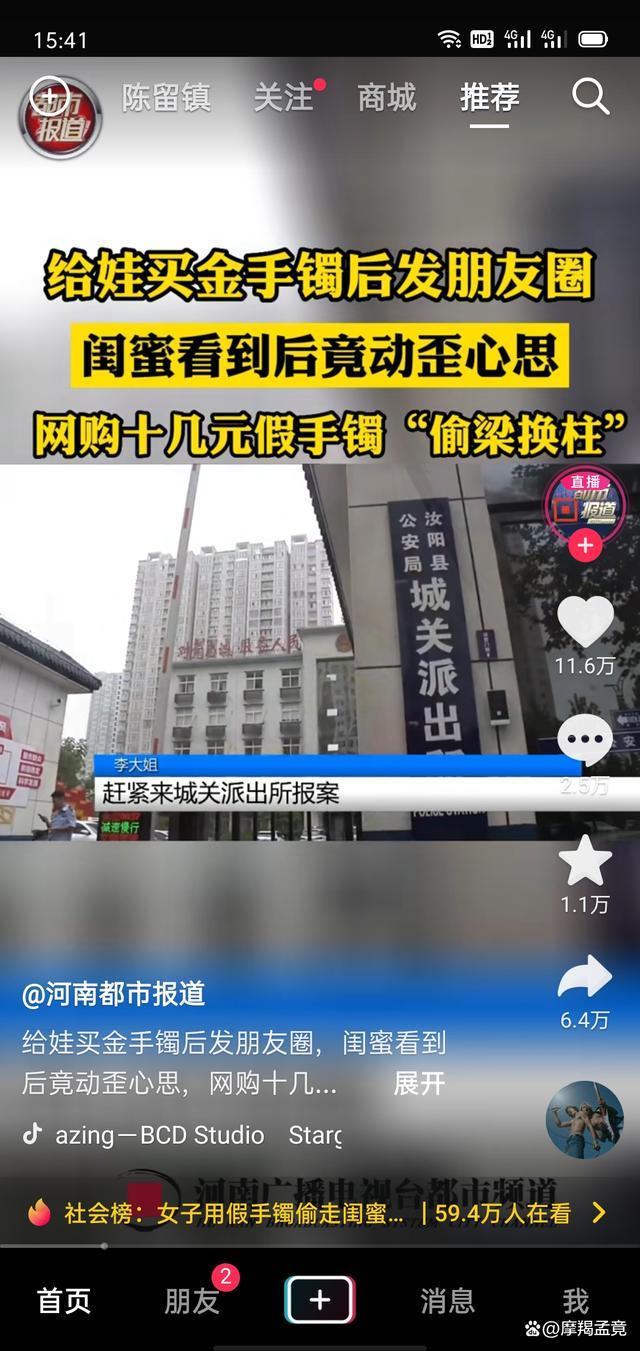
Task: Like the video with the heart icon
Action: pos(585,622)
